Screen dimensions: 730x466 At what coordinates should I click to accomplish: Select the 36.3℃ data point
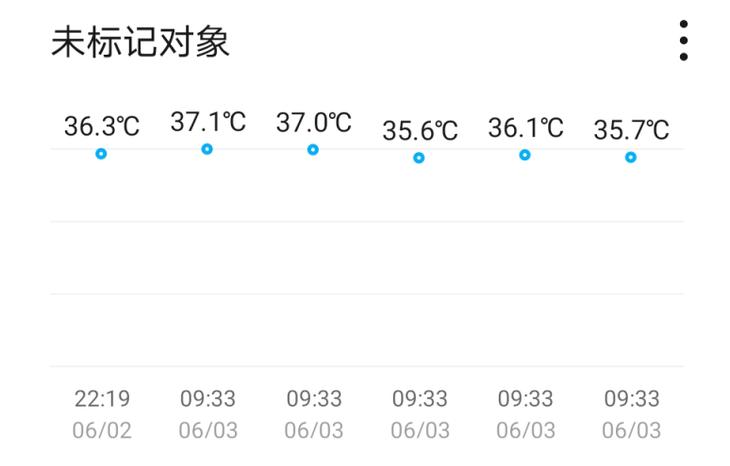point(101,154)
